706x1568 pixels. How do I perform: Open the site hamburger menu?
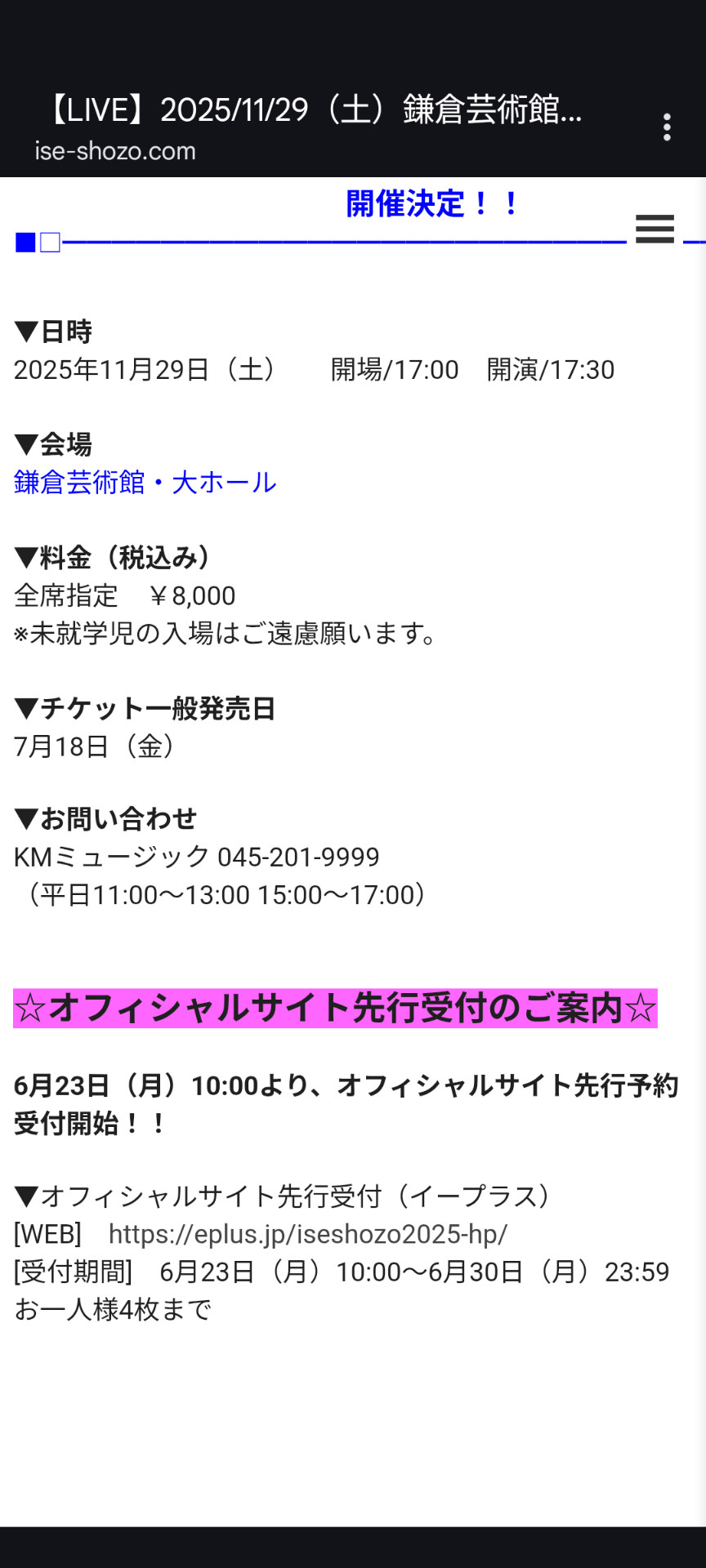coord(655,229)
